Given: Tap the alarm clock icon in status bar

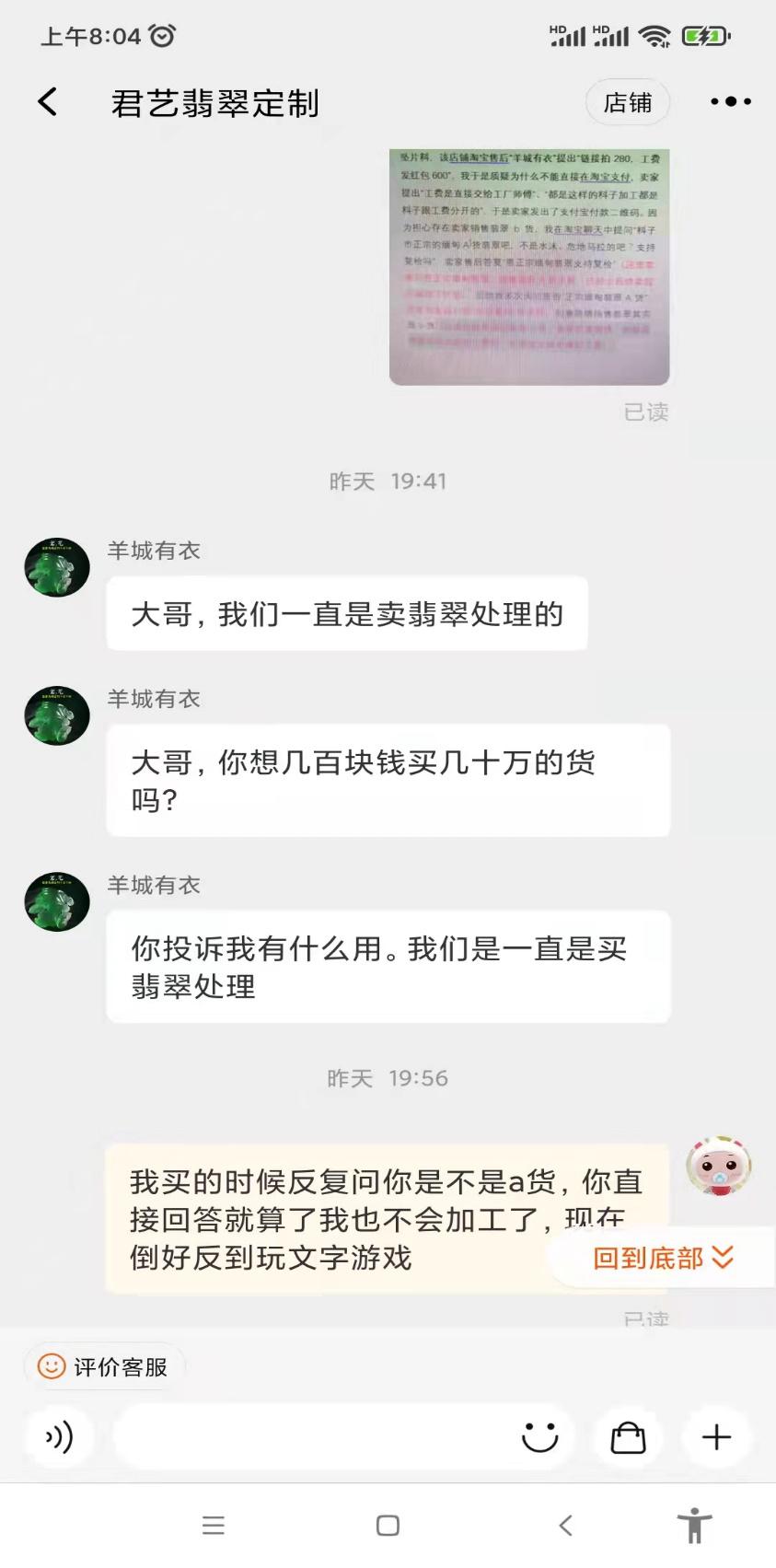Looking at the screenshot, I should [x=162, y=35].
